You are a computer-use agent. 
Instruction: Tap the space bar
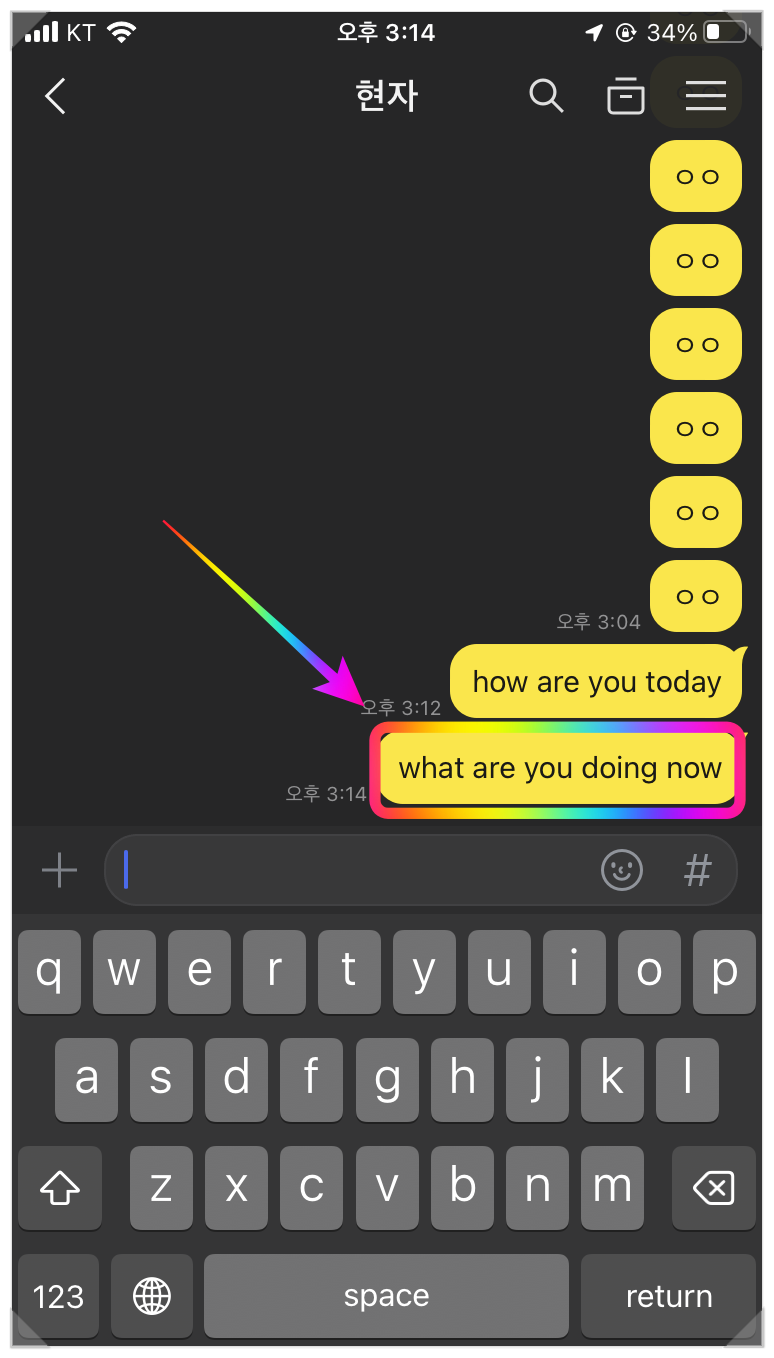point(386,1296)
